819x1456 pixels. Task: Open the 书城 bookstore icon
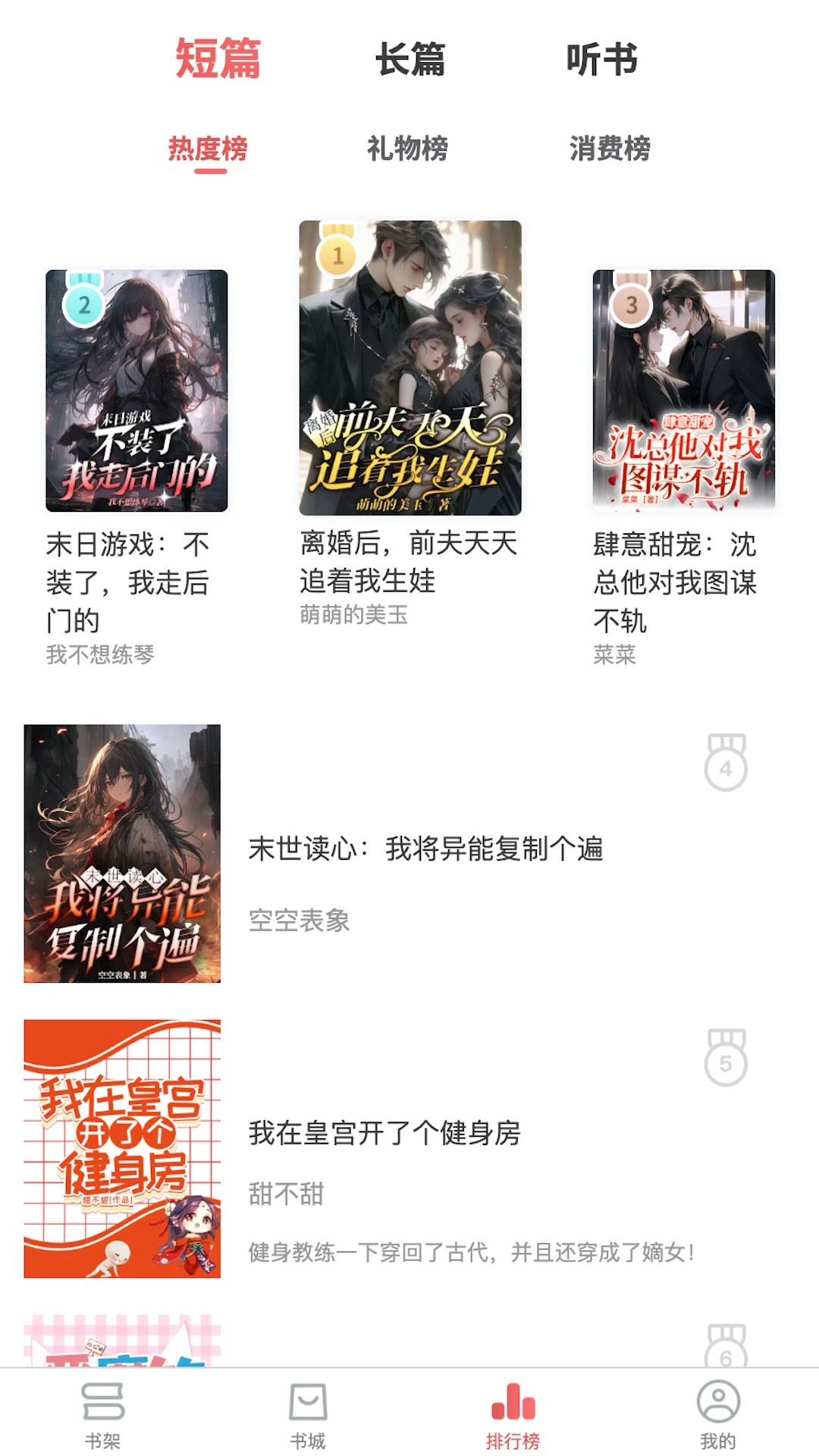[x=306, y=1407]
